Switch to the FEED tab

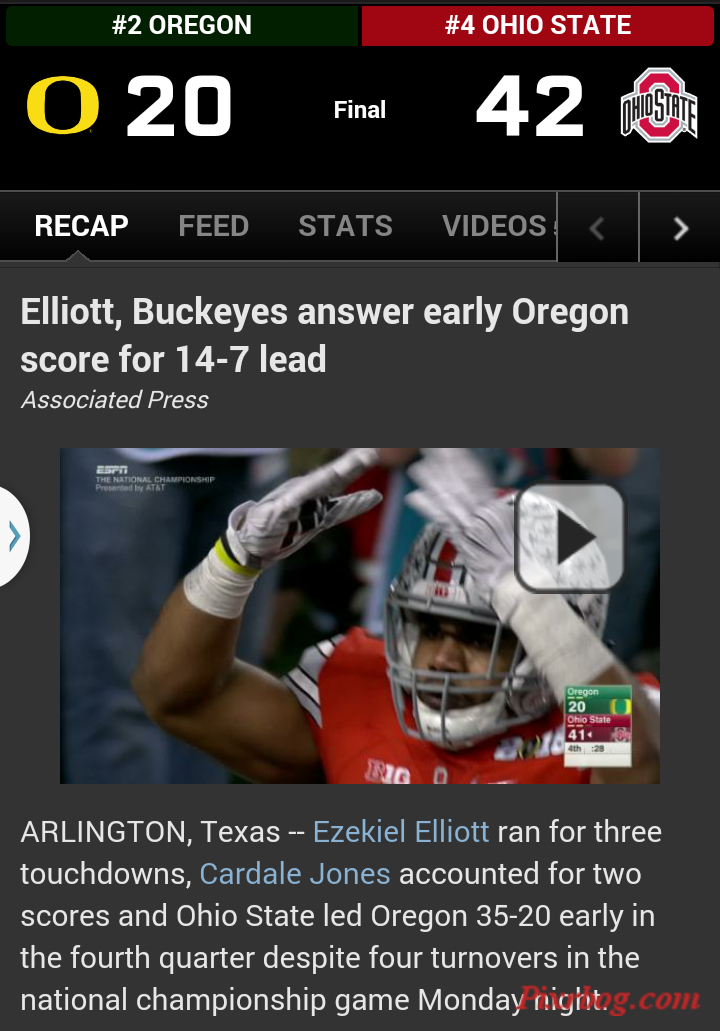coord(213,226)
